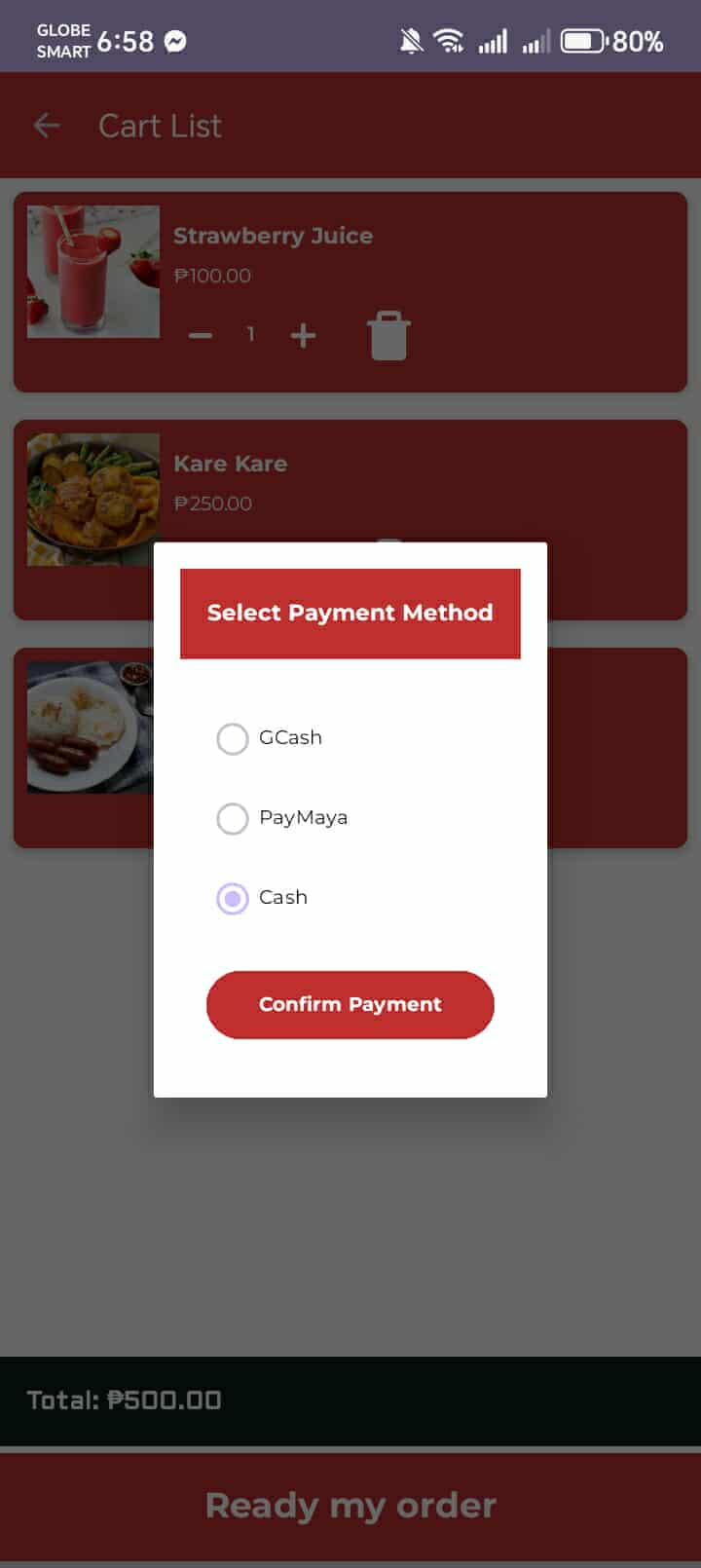Choose the PayMaya payment option
Screen dimensions: 701x1568
pyautogui.click(x=233, y=818)
